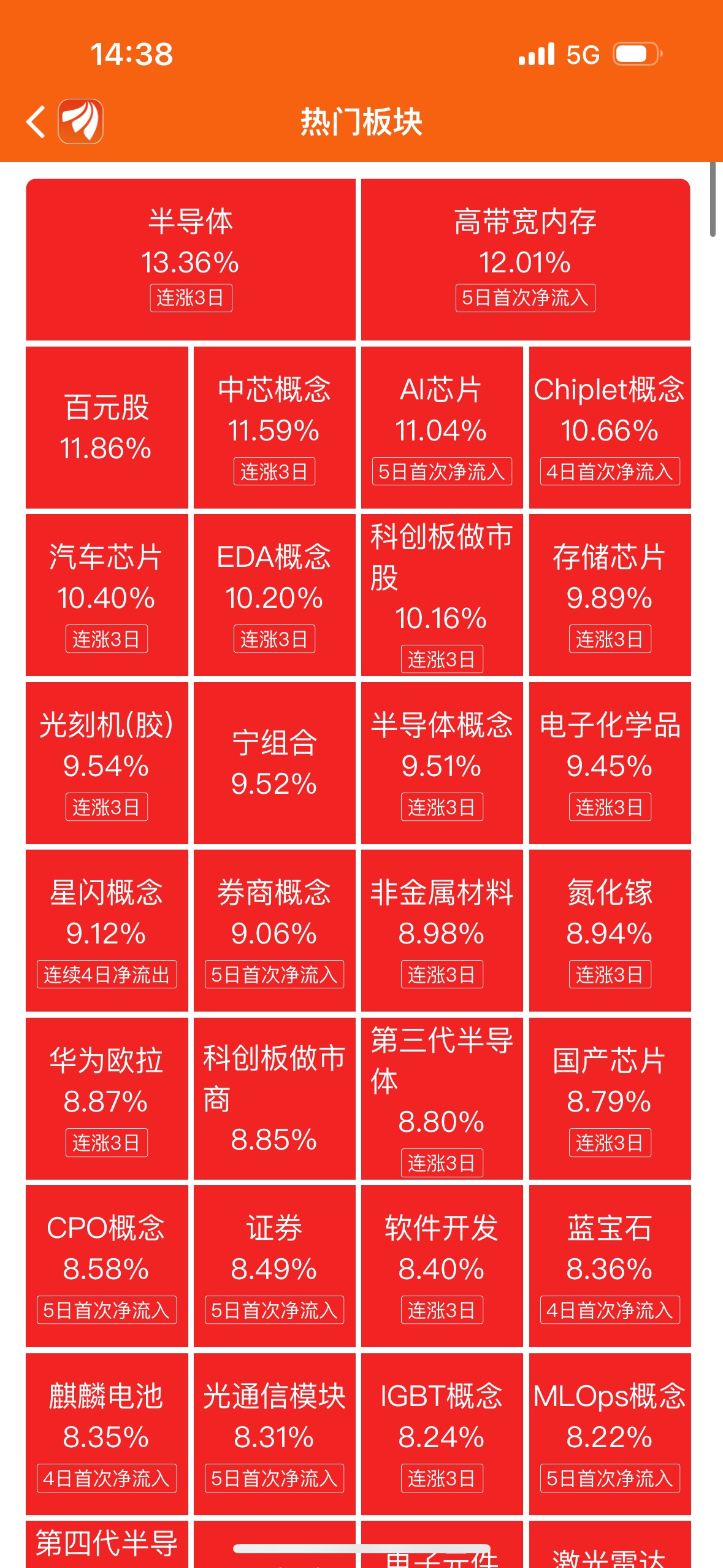723x1568 pixels.
Task: View the 电子化学品 tile
Action: coord(610,763)
